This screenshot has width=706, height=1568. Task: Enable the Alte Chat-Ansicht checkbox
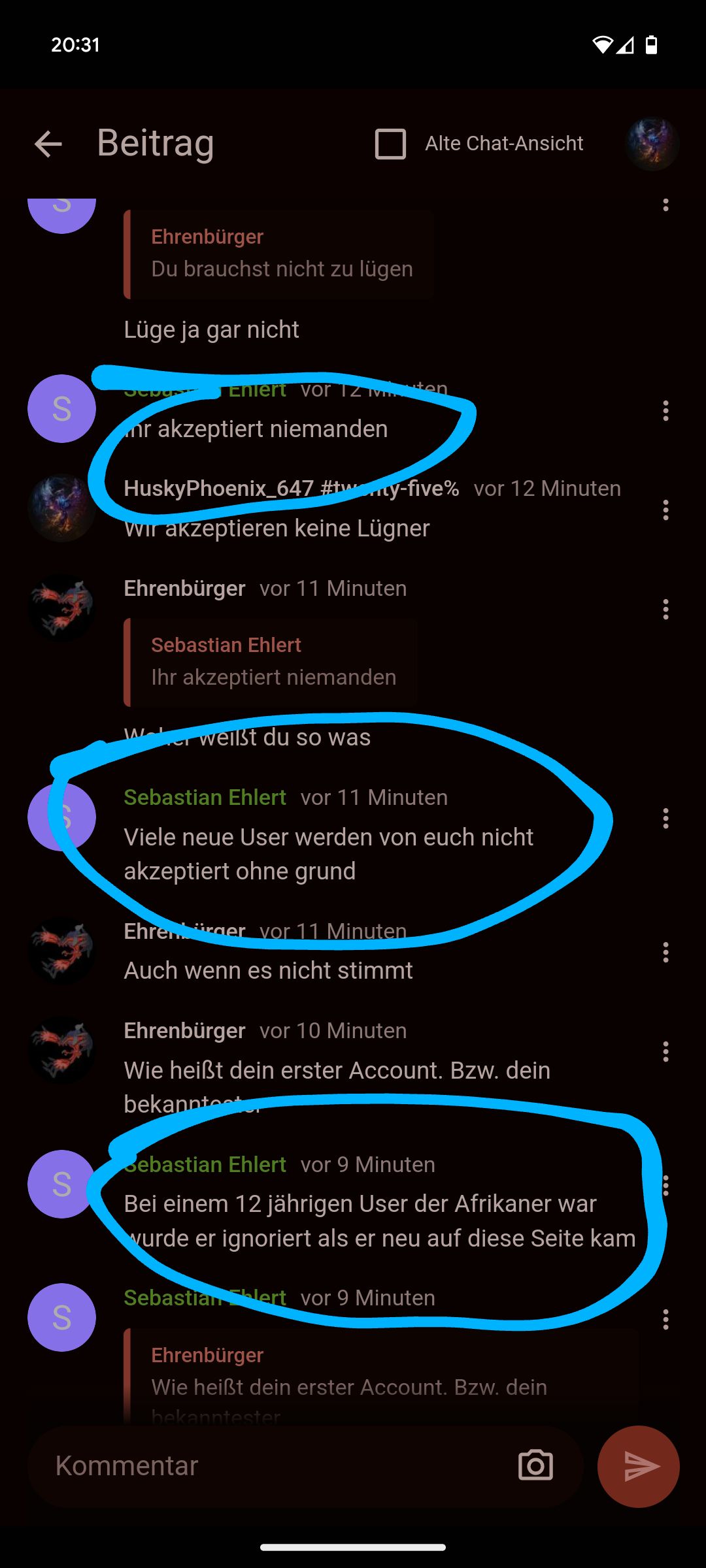(390, 144)
